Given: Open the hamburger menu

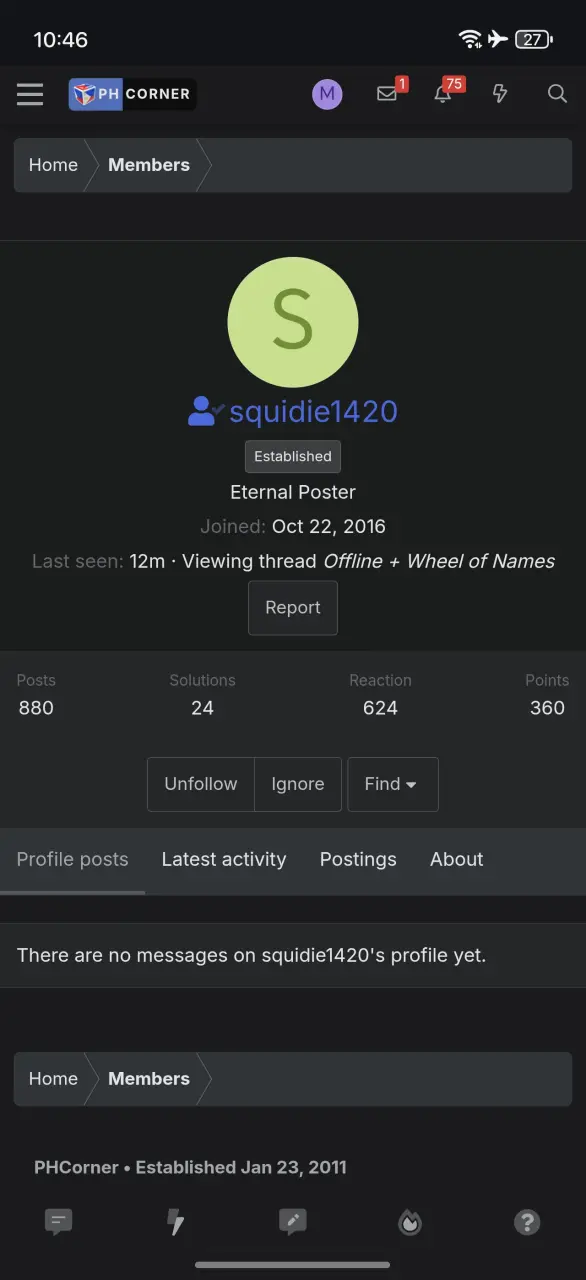Looking at the screenshot, I should click(30, 94).
